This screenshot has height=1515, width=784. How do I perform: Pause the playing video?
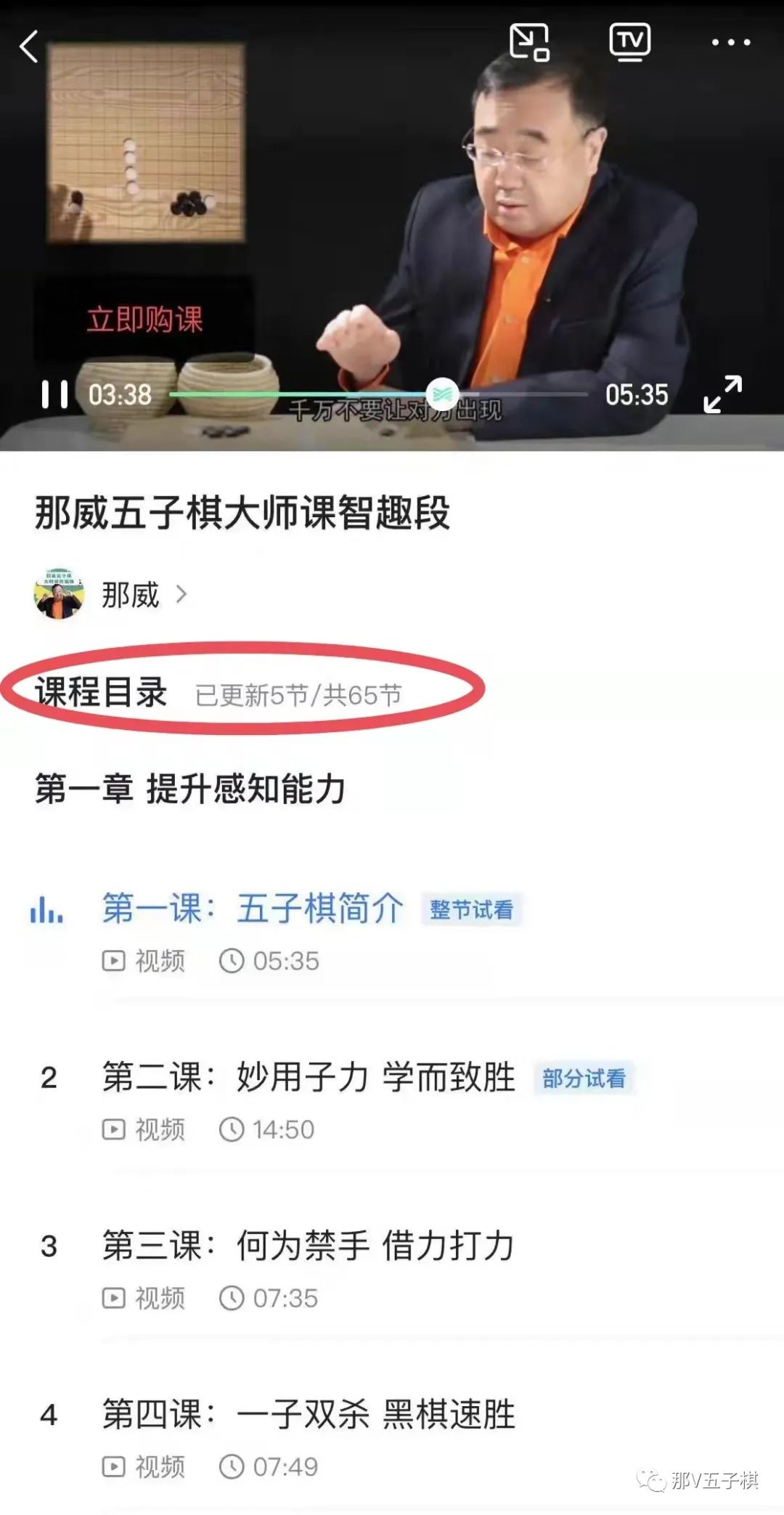(x=54, y=394)
